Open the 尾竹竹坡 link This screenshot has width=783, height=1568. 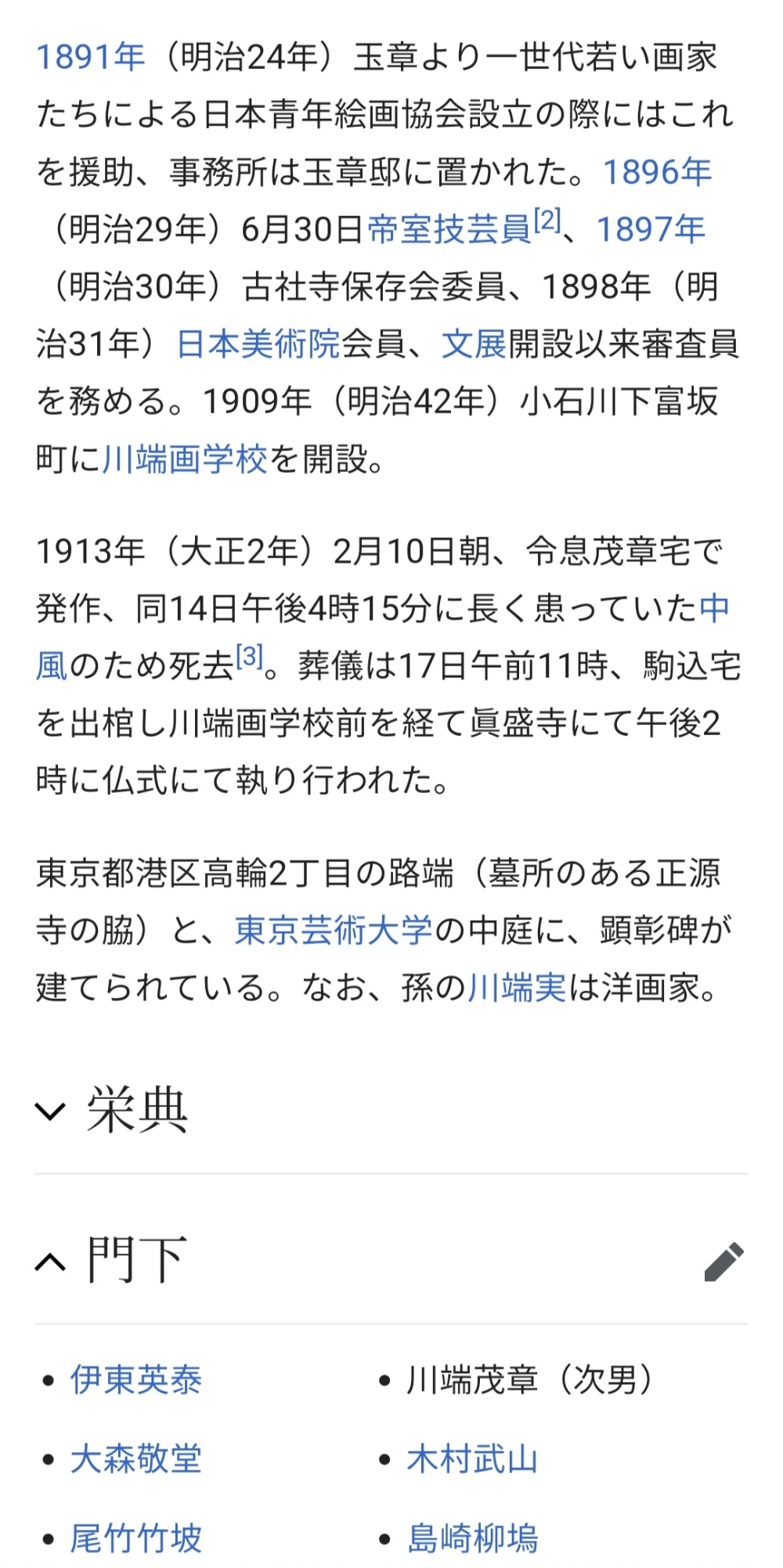click(136, 1538)
